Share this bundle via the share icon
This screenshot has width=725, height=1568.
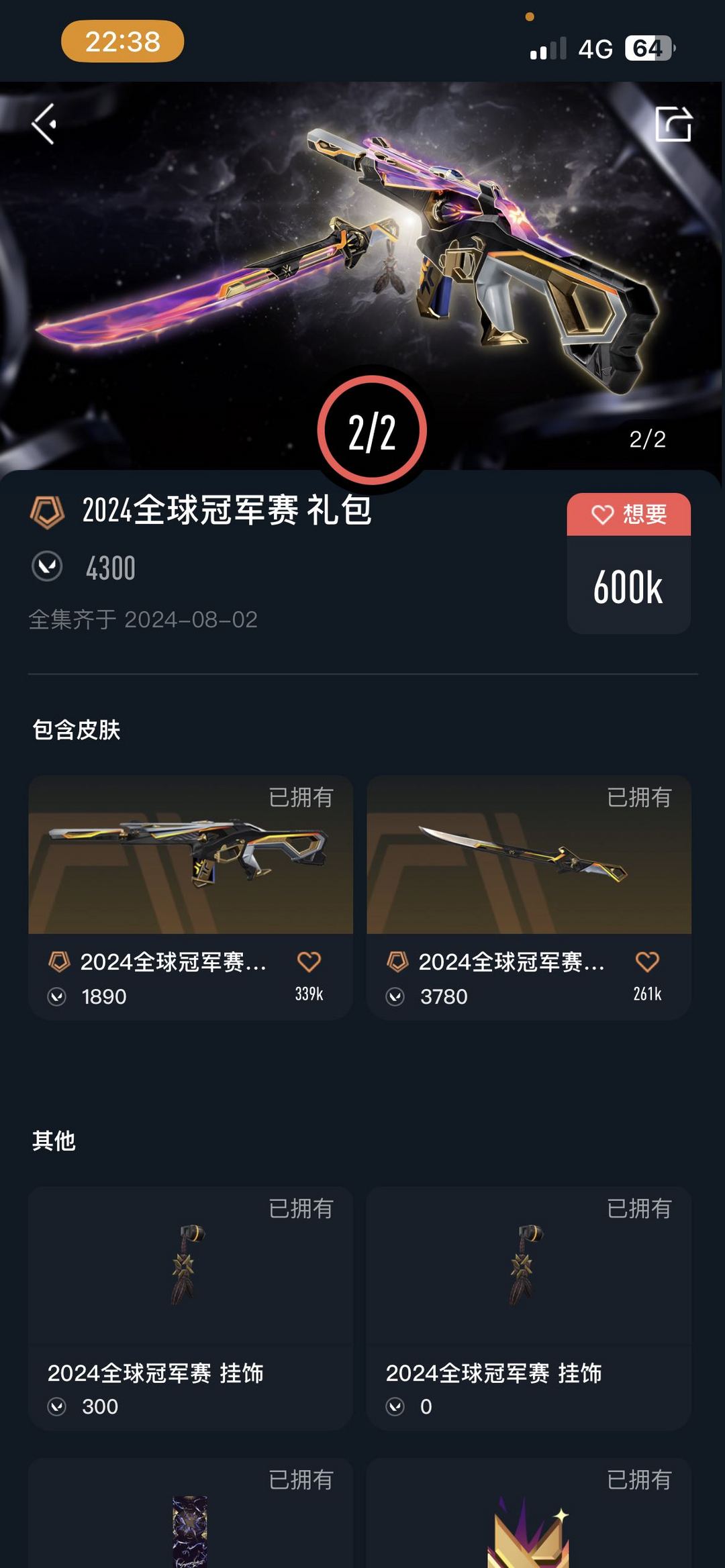coord(673,124)
